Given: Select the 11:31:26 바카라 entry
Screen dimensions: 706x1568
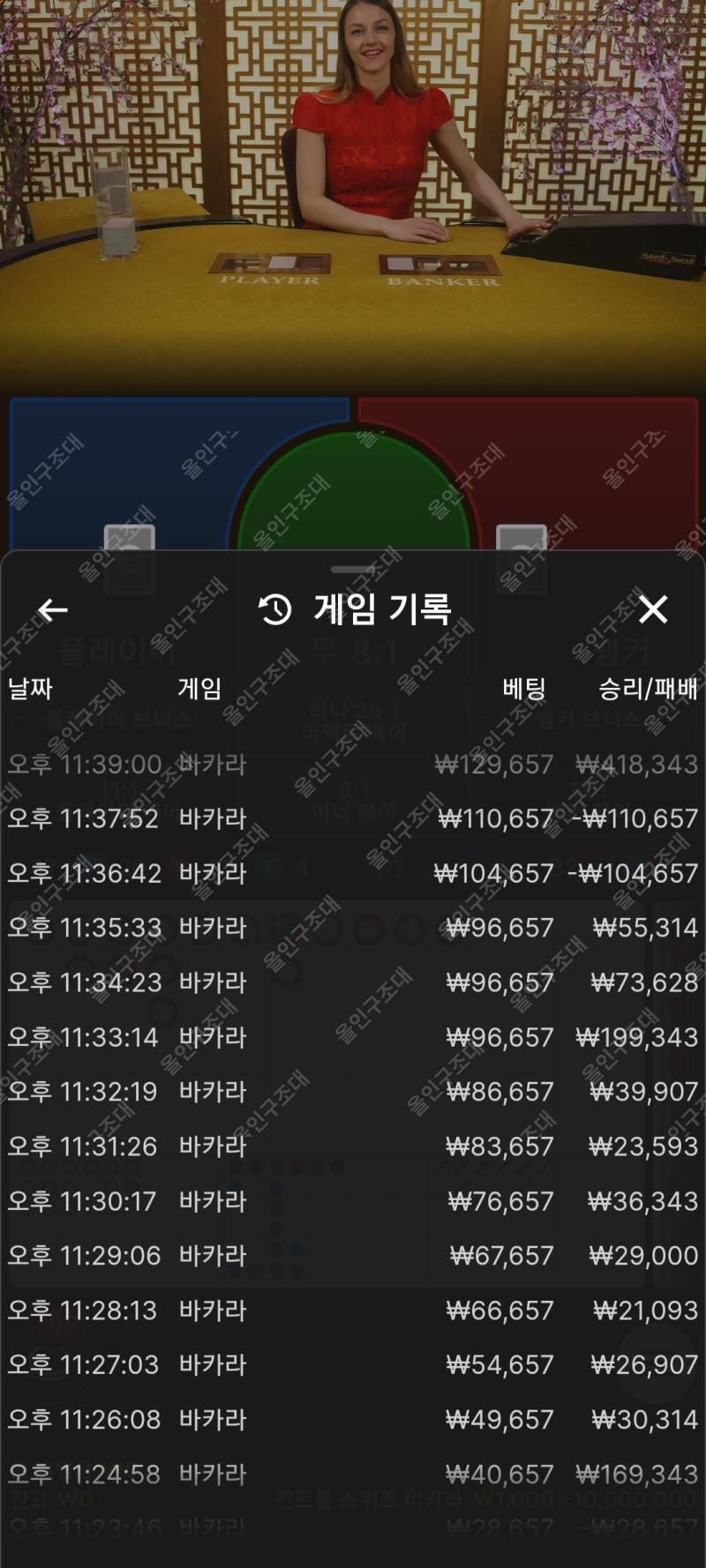Looking at the screenshot, I should (x=353, y=1146).
